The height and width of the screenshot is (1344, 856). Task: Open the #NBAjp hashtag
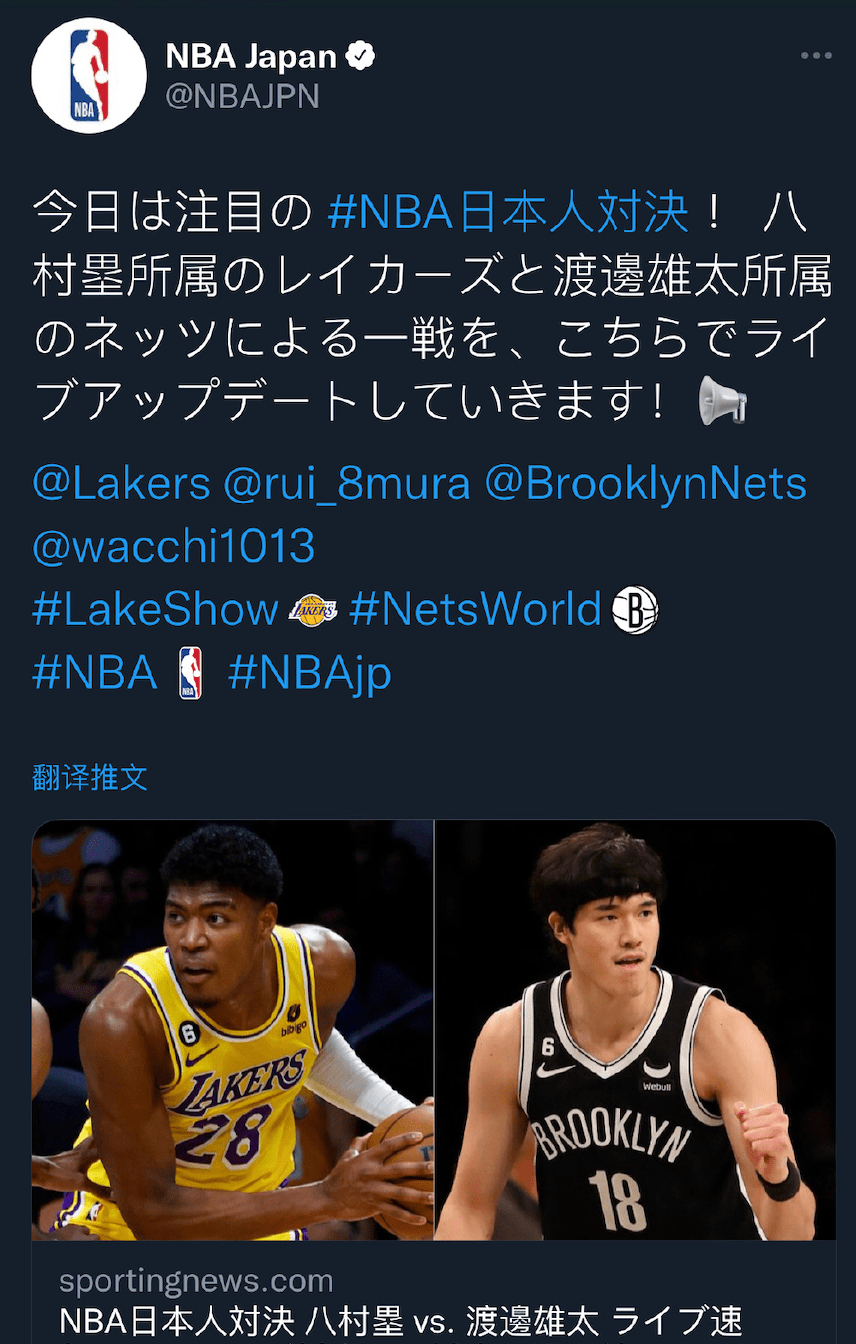(309, 673)
